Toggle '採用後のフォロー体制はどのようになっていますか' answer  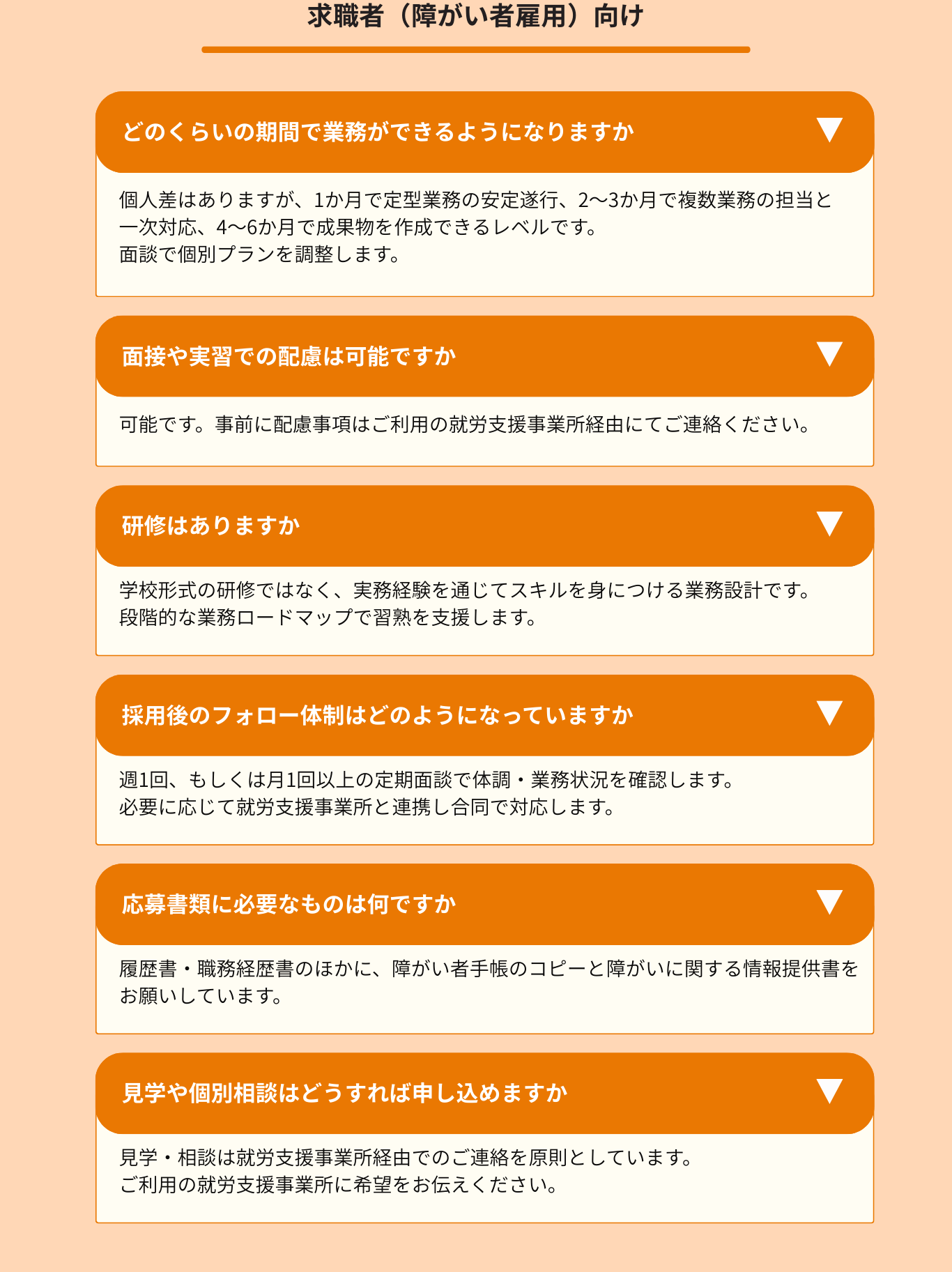pyautogui.click(x=484, y=715)
